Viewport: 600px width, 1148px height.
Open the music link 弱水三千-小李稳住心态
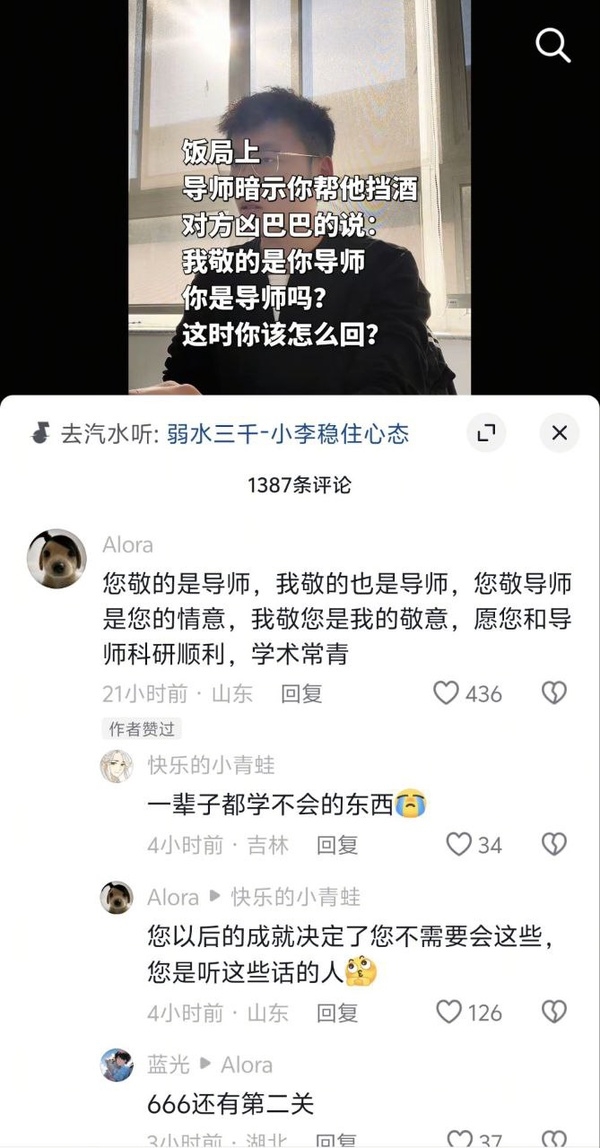[x=290, y=433]
